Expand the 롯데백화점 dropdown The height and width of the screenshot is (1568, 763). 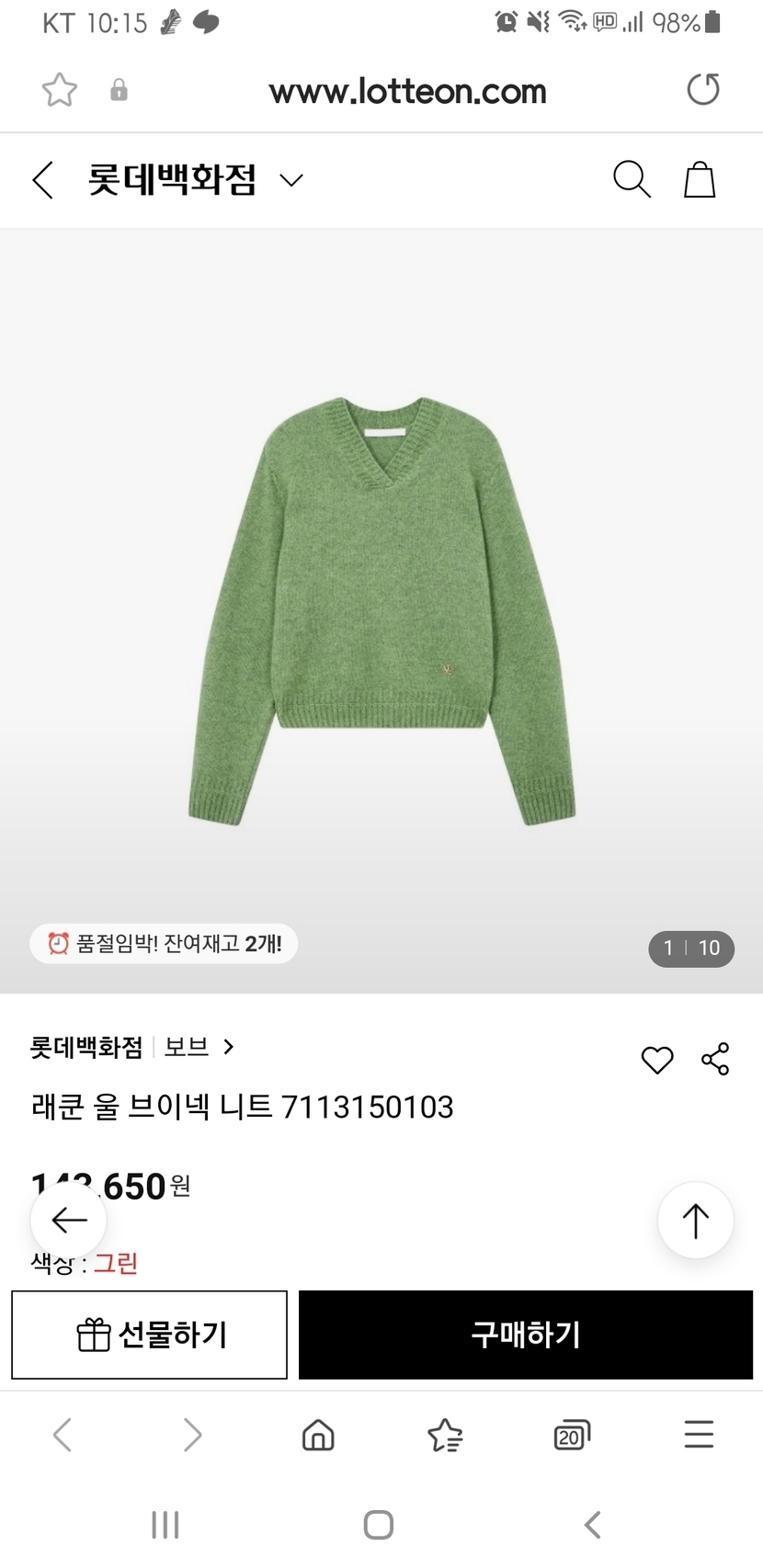click(290, 180)
